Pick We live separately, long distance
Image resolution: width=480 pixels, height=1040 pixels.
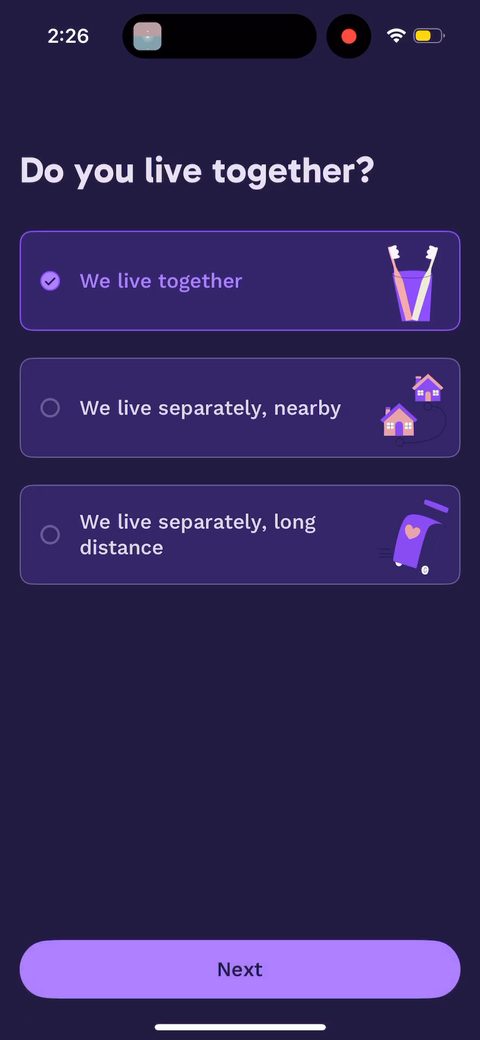tap(239, 535)
